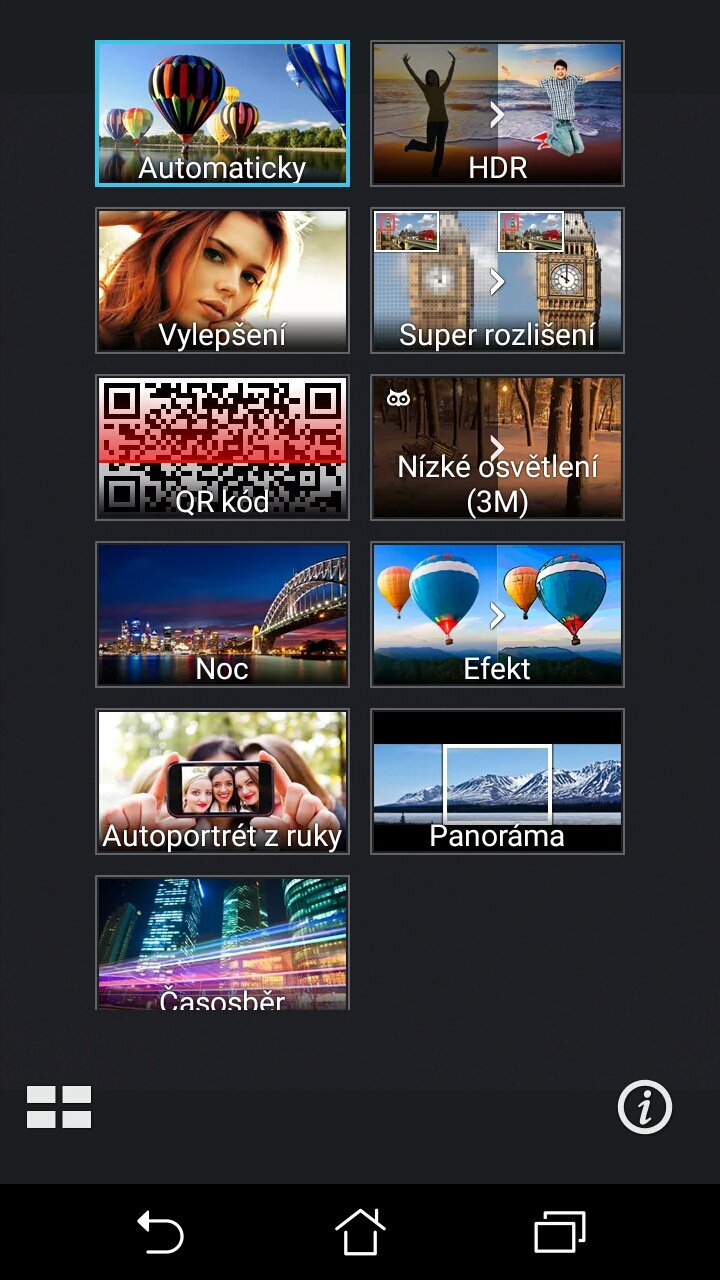Choose the HDR mode tile
This screenshot has width=720, height=1280.
pyautogui.click(x=497, y=114)
